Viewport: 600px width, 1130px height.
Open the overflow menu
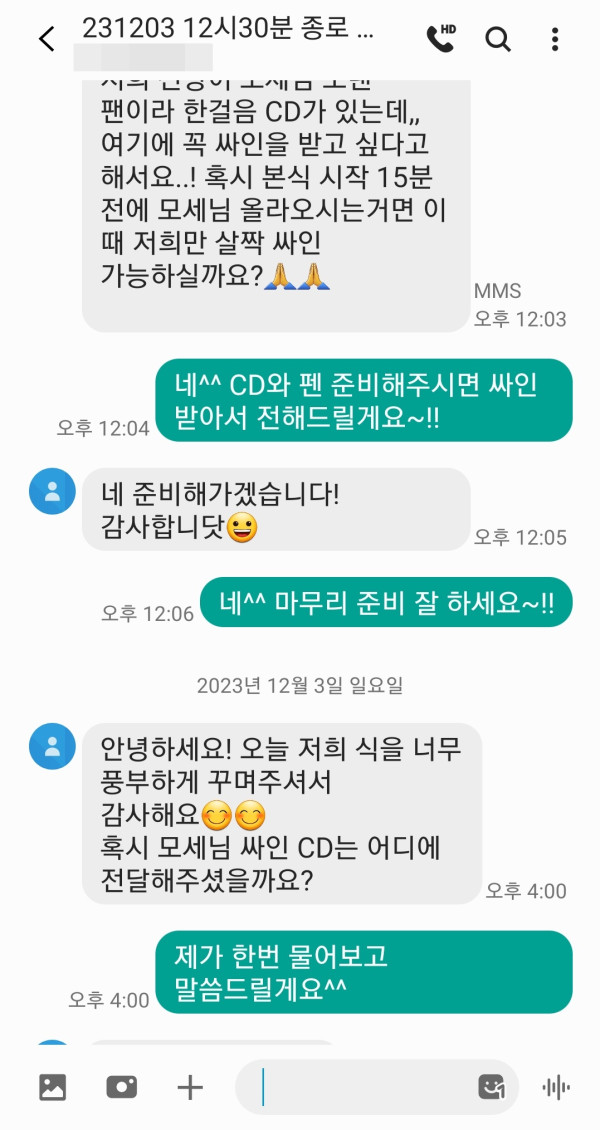[555, 39]
